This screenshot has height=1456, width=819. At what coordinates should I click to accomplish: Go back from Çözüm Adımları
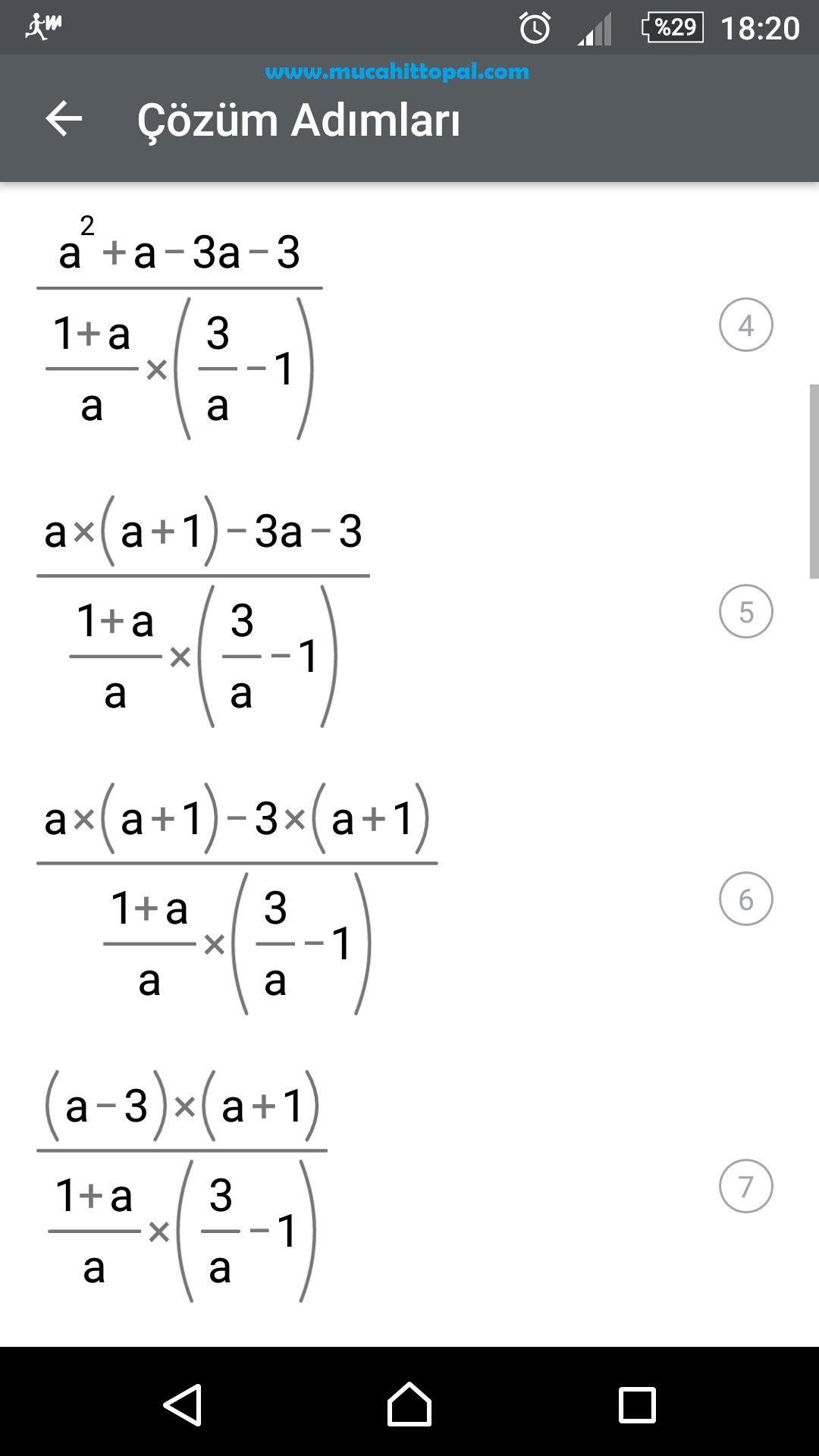(x=64, y=119)
